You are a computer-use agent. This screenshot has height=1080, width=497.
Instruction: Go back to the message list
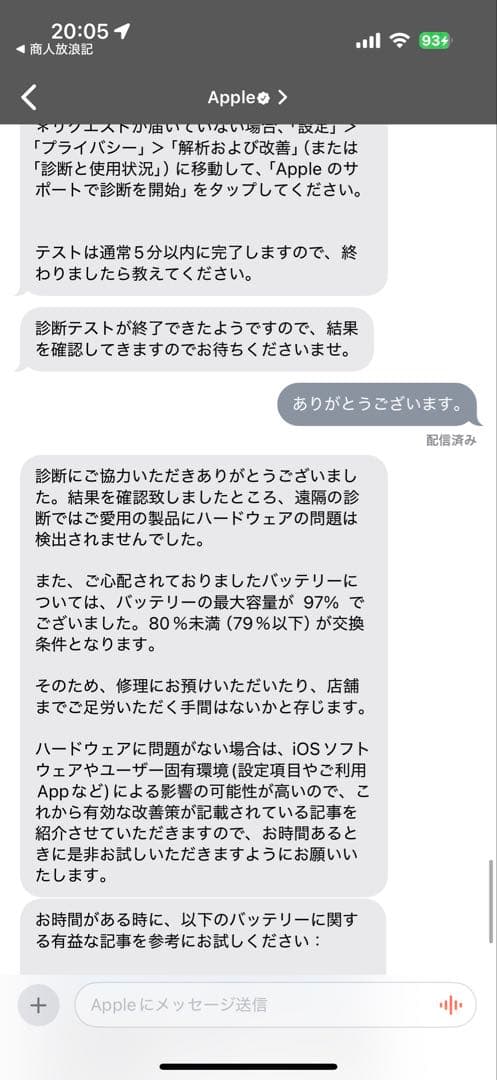tap(29, 98)
